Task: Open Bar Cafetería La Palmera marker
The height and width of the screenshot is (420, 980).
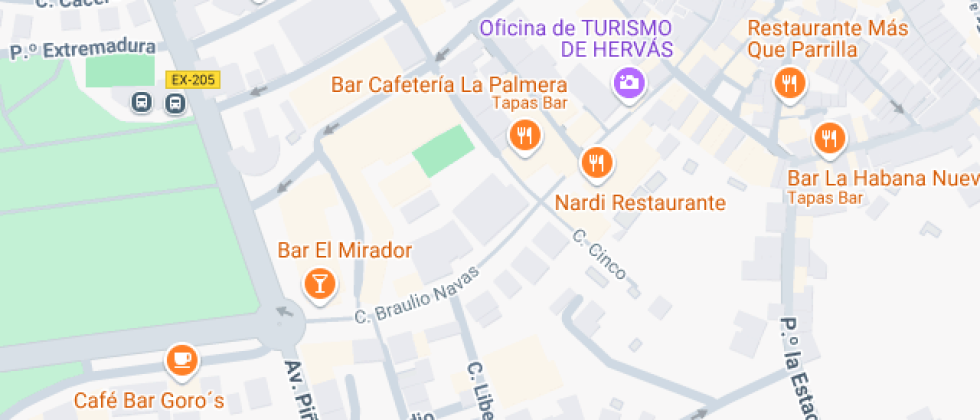Action: [524, 134]
